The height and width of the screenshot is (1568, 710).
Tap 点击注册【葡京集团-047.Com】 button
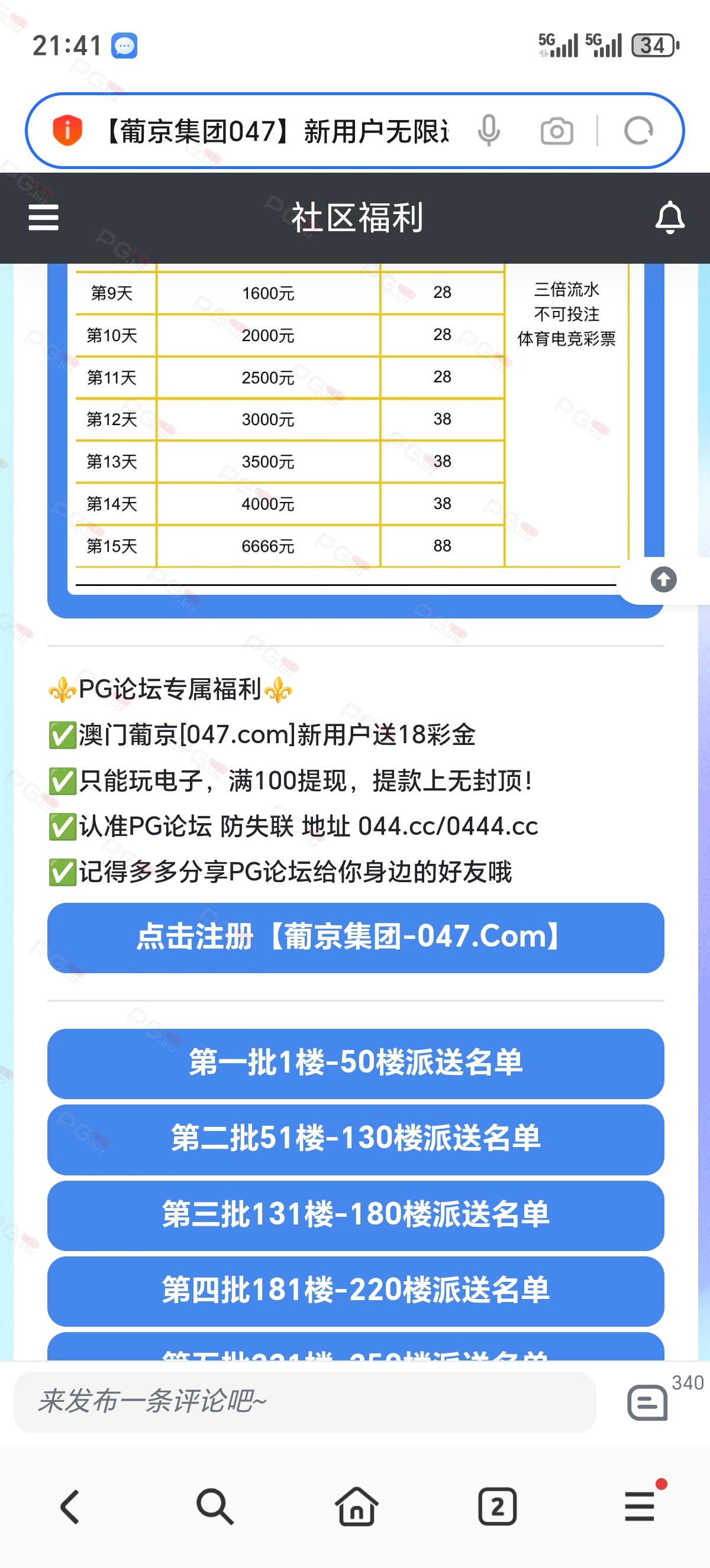tap(355, 937)
